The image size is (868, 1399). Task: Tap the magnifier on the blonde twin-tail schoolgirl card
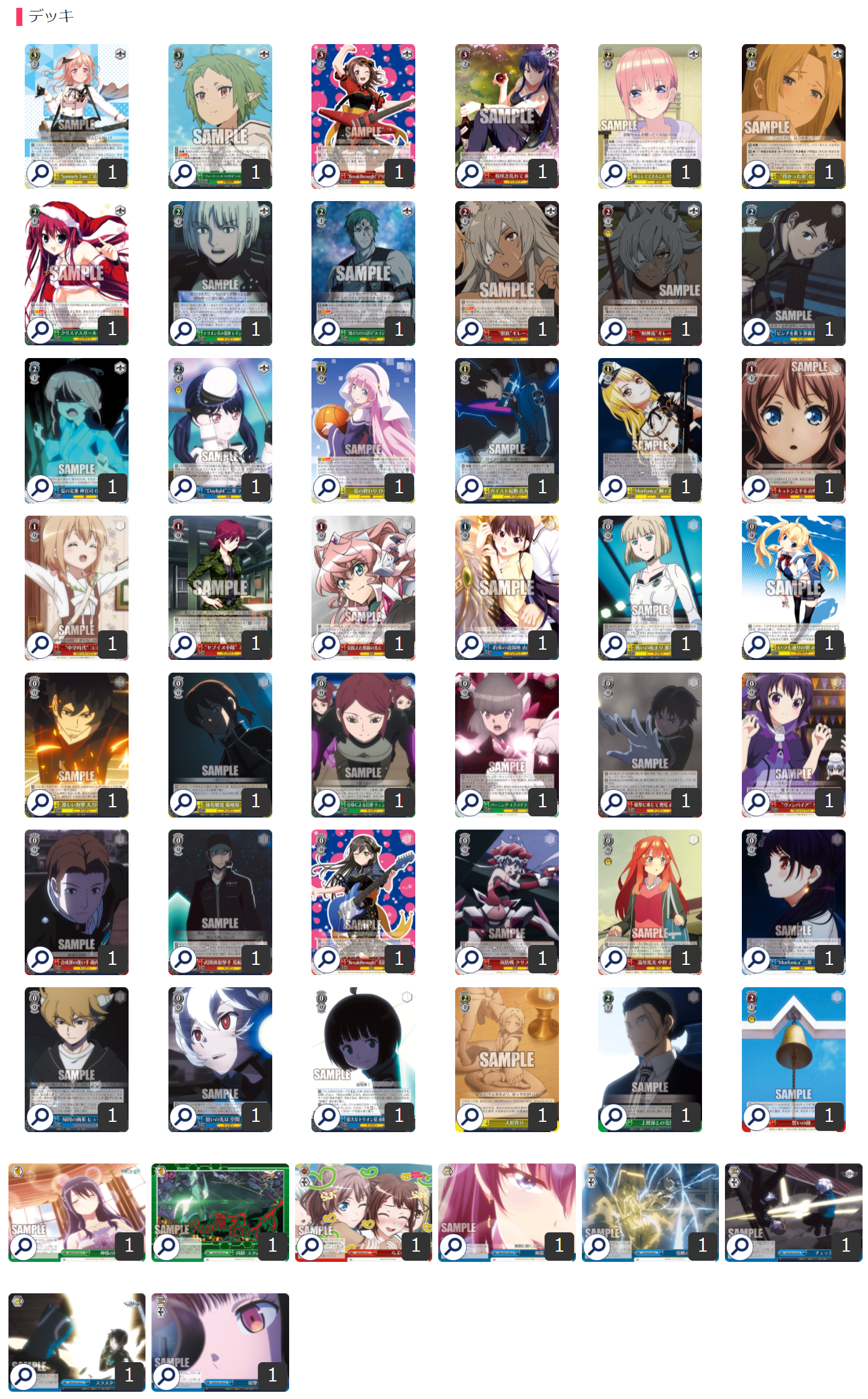coord(756,644)
